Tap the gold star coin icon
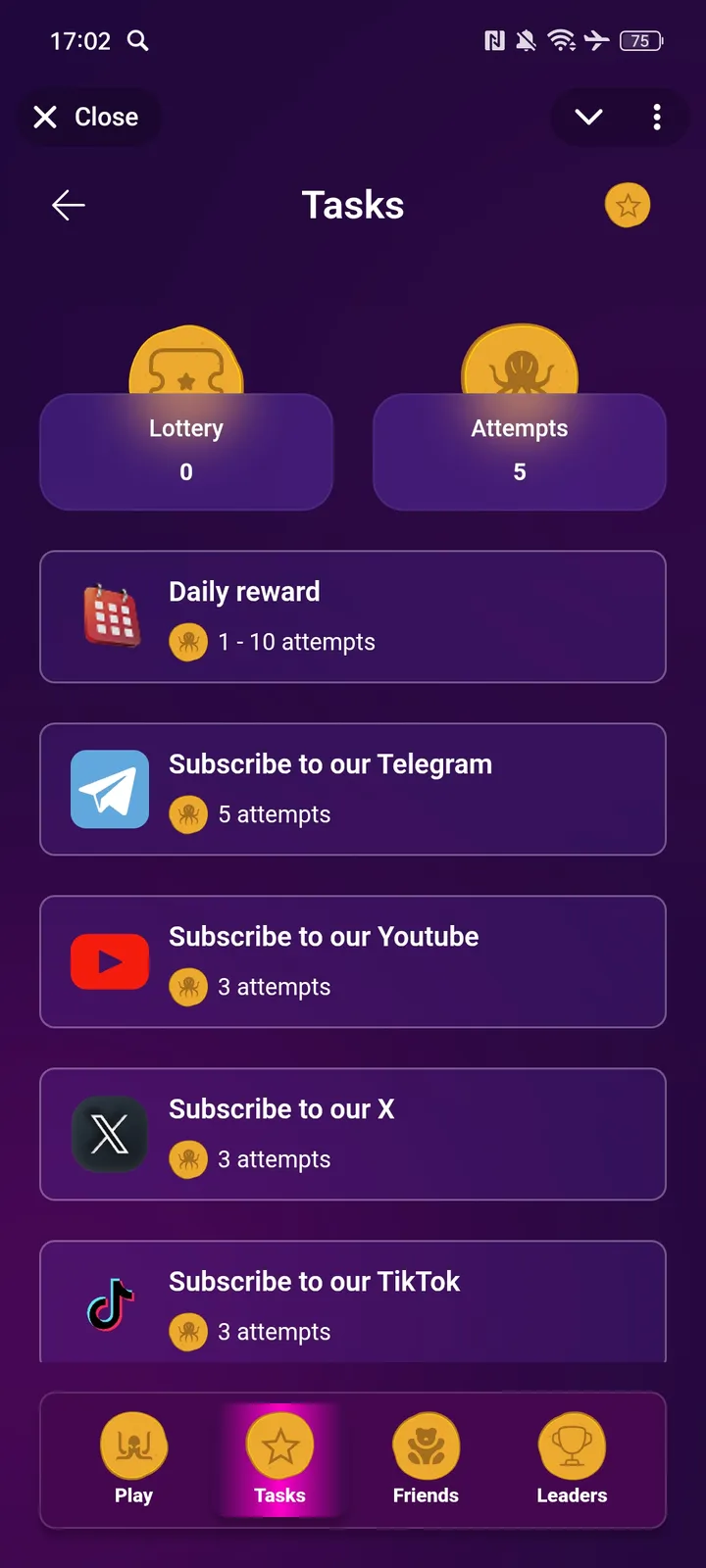706x1568 pixels. point(628,205)
